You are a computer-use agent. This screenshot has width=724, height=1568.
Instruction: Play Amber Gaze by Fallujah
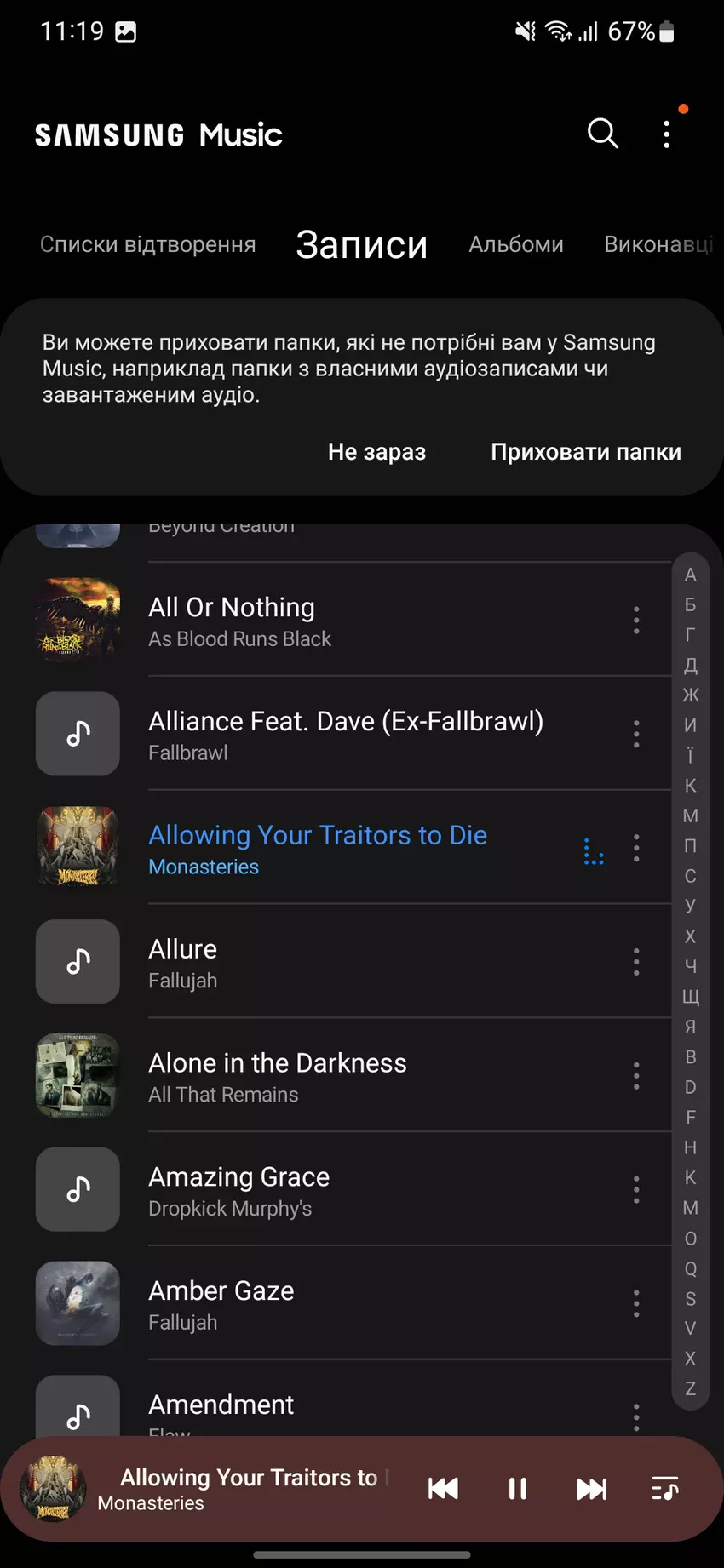pos(341,1304)
